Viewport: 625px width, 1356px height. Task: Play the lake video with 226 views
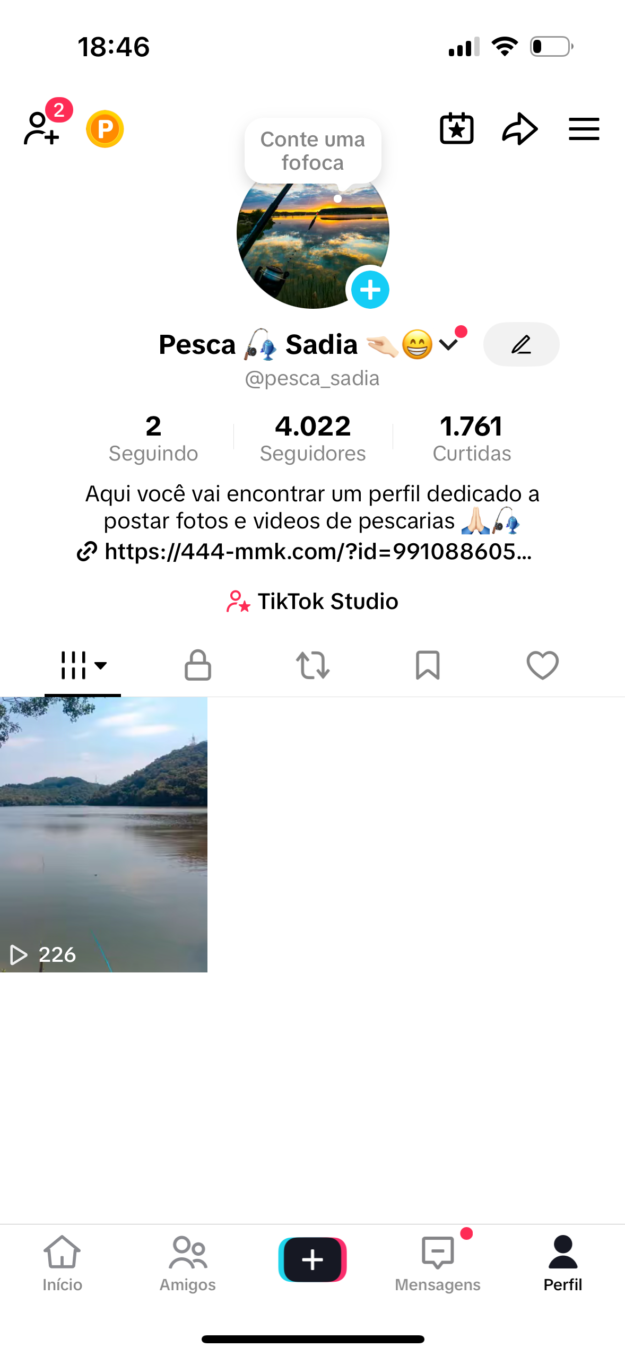pyautogui.click(x=104, y=834)
